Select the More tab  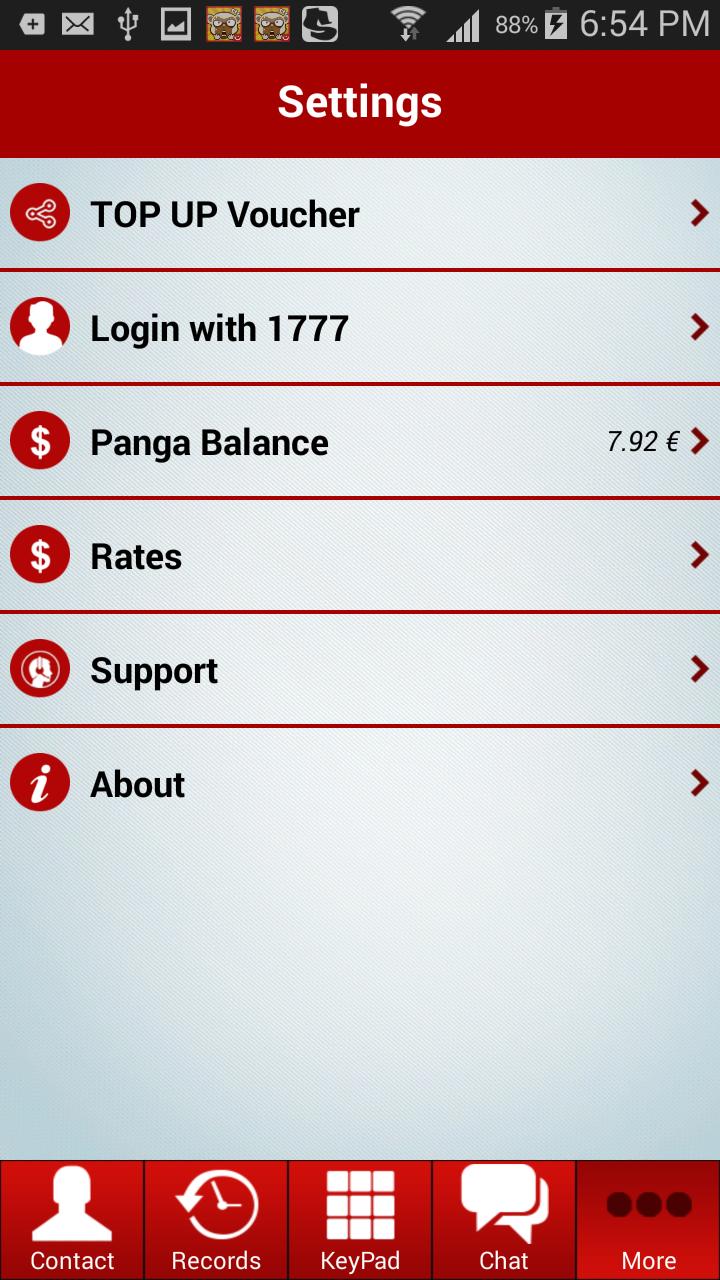coord(648,1220)
